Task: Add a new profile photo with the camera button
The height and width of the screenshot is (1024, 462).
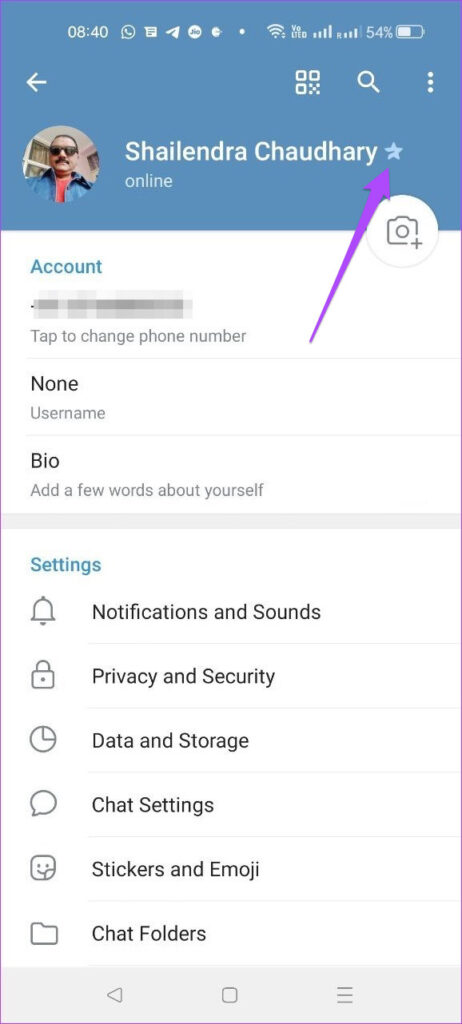Action: click(403, 232)
